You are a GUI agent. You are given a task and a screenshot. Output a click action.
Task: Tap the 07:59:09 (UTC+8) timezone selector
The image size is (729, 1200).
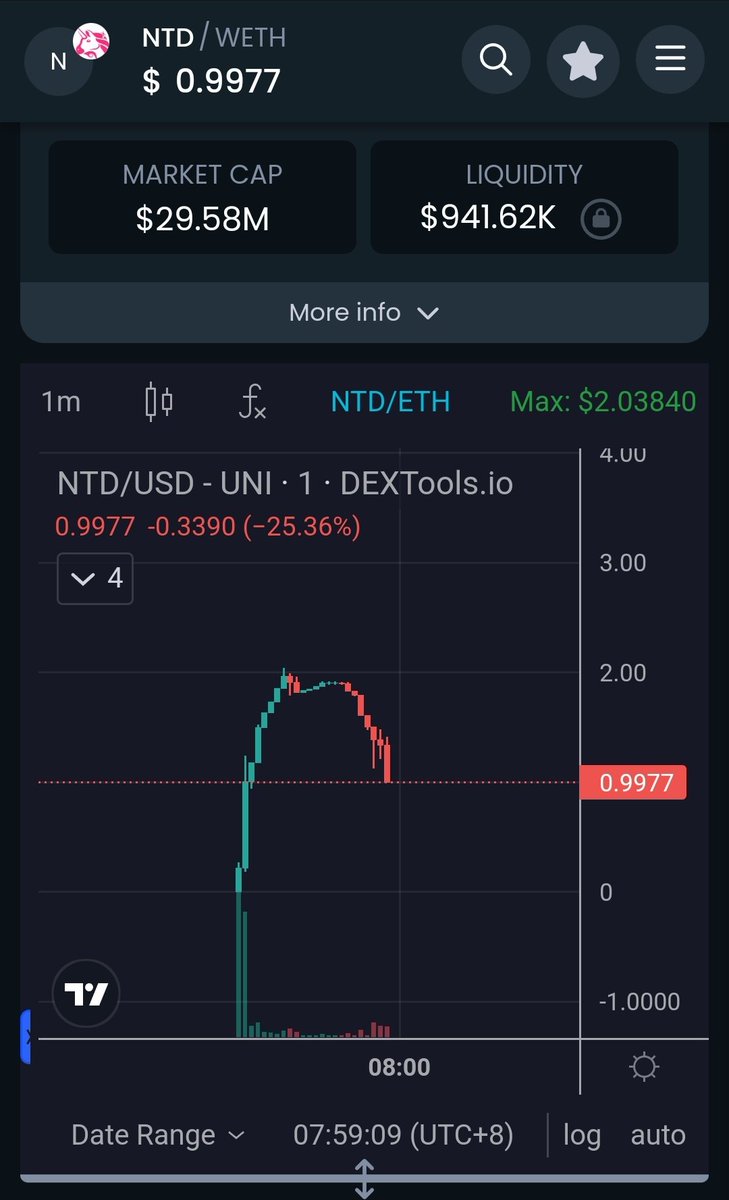click(x=403, y=1135)
